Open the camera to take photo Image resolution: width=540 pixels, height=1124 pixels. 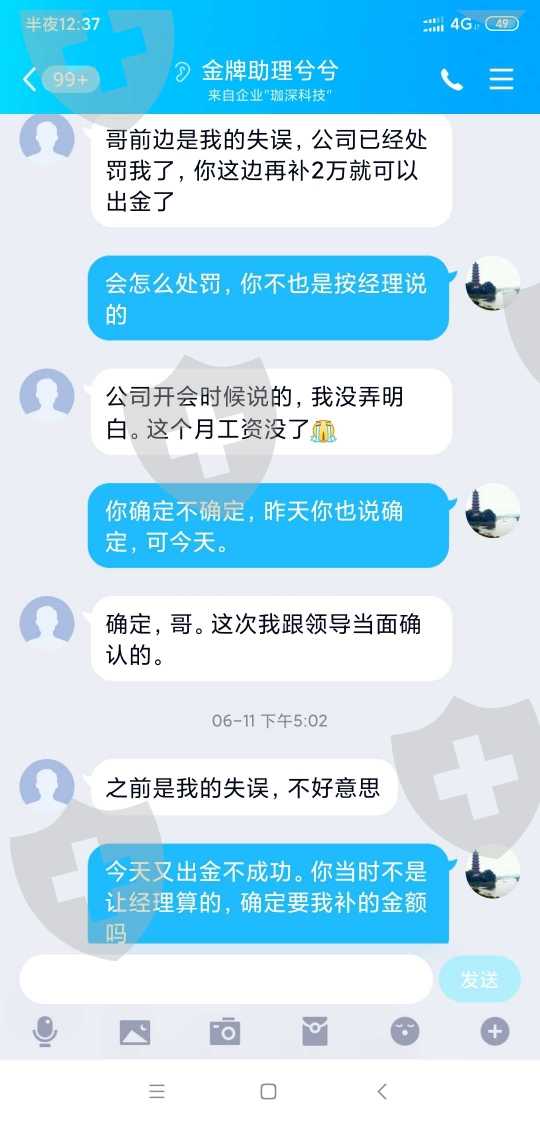click(x=225, y=1031)
